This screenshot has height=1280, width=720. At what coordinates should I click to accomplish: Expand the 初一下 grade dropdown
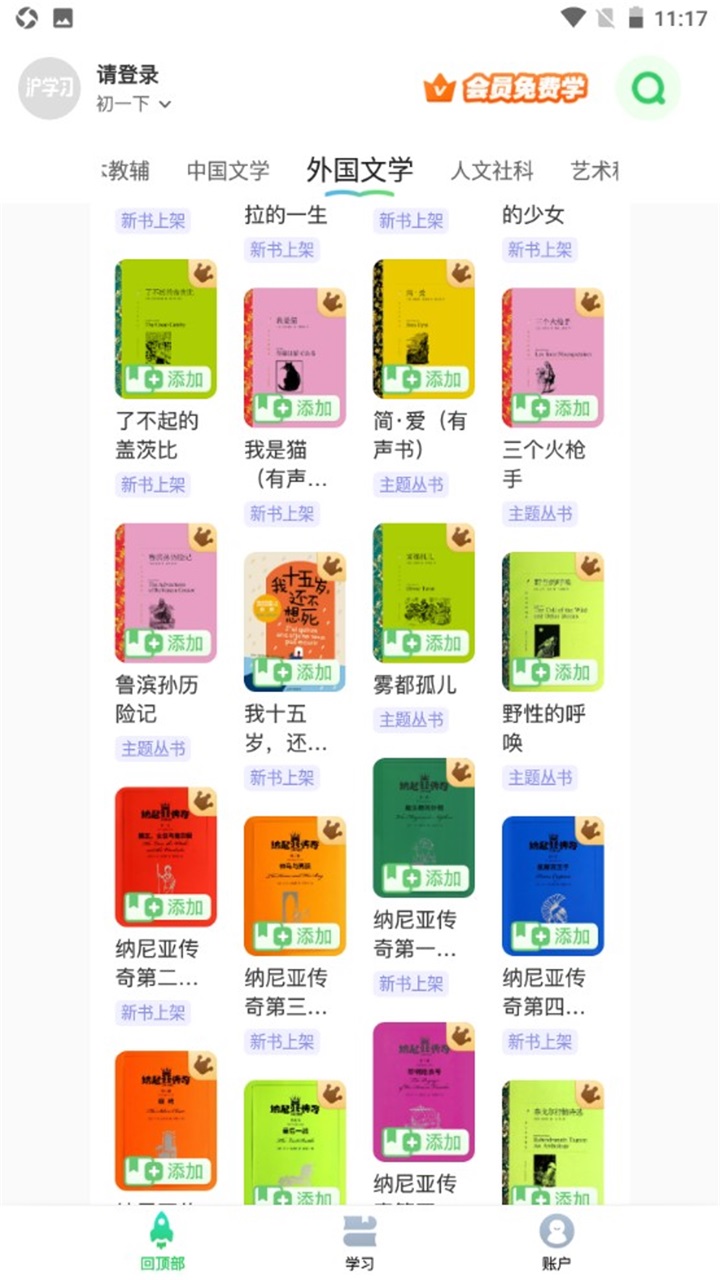134,104
